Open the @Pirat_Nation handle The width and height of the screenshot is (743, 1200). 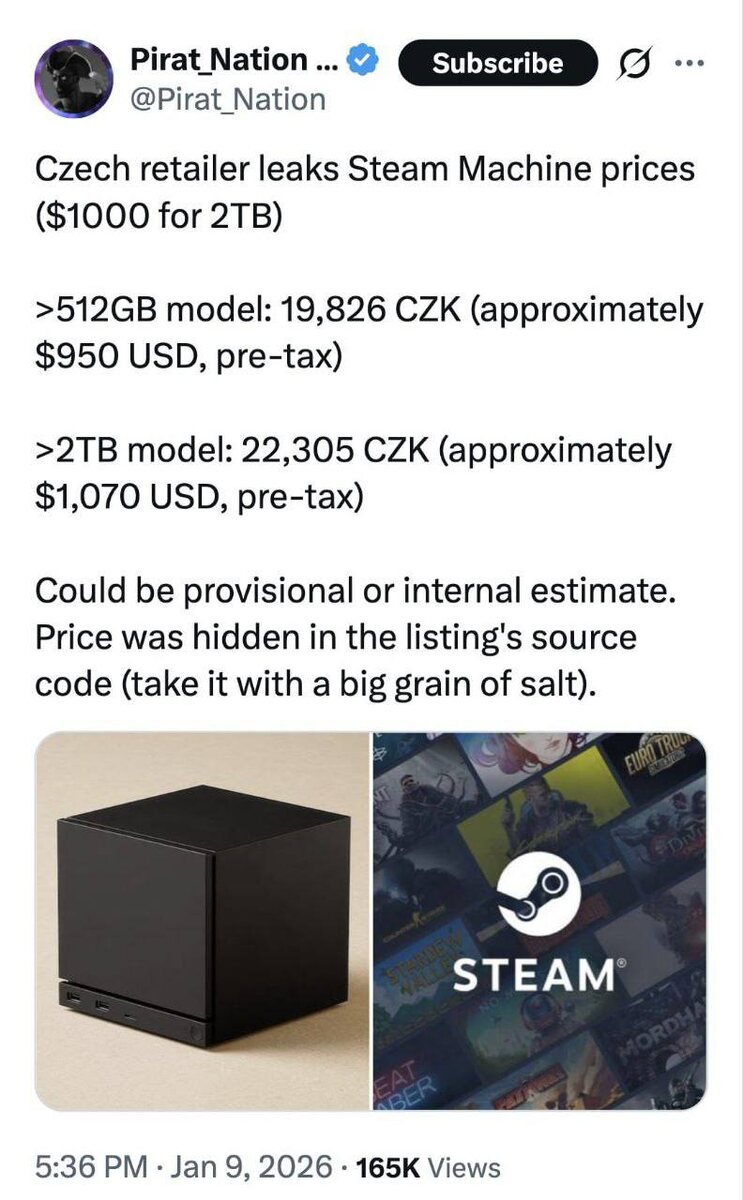[x=228, y=99]
